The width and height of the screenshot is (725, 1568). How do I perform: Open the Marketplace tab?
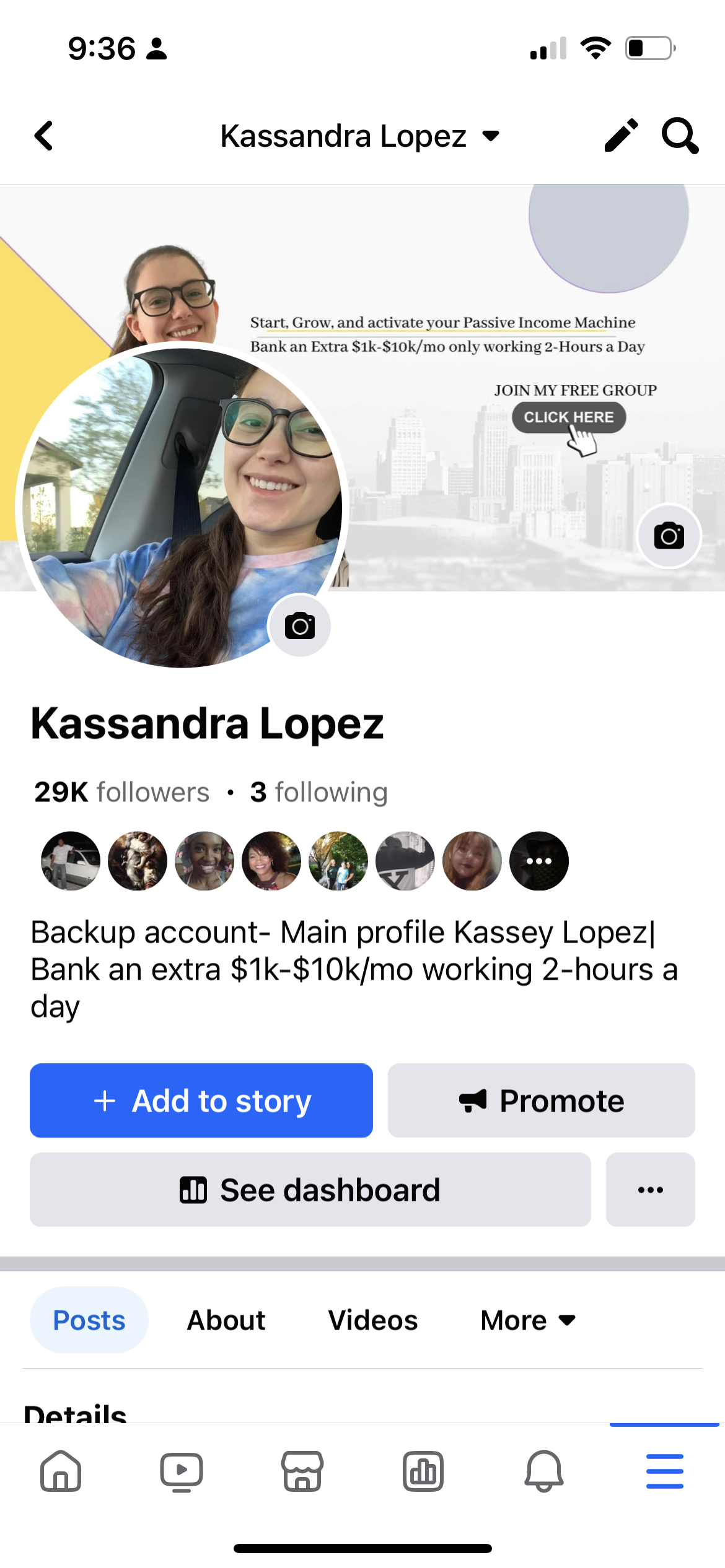[302, 1471]
